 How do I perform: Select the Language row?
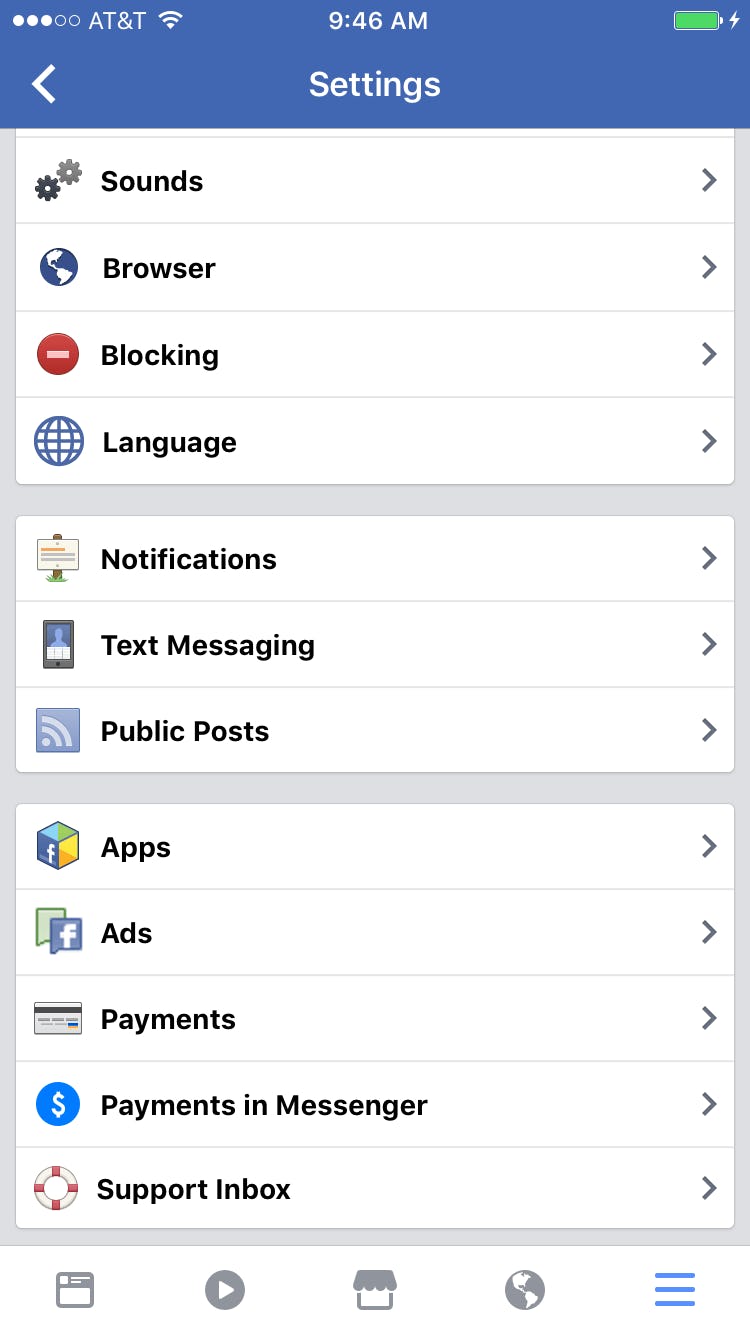375,442
